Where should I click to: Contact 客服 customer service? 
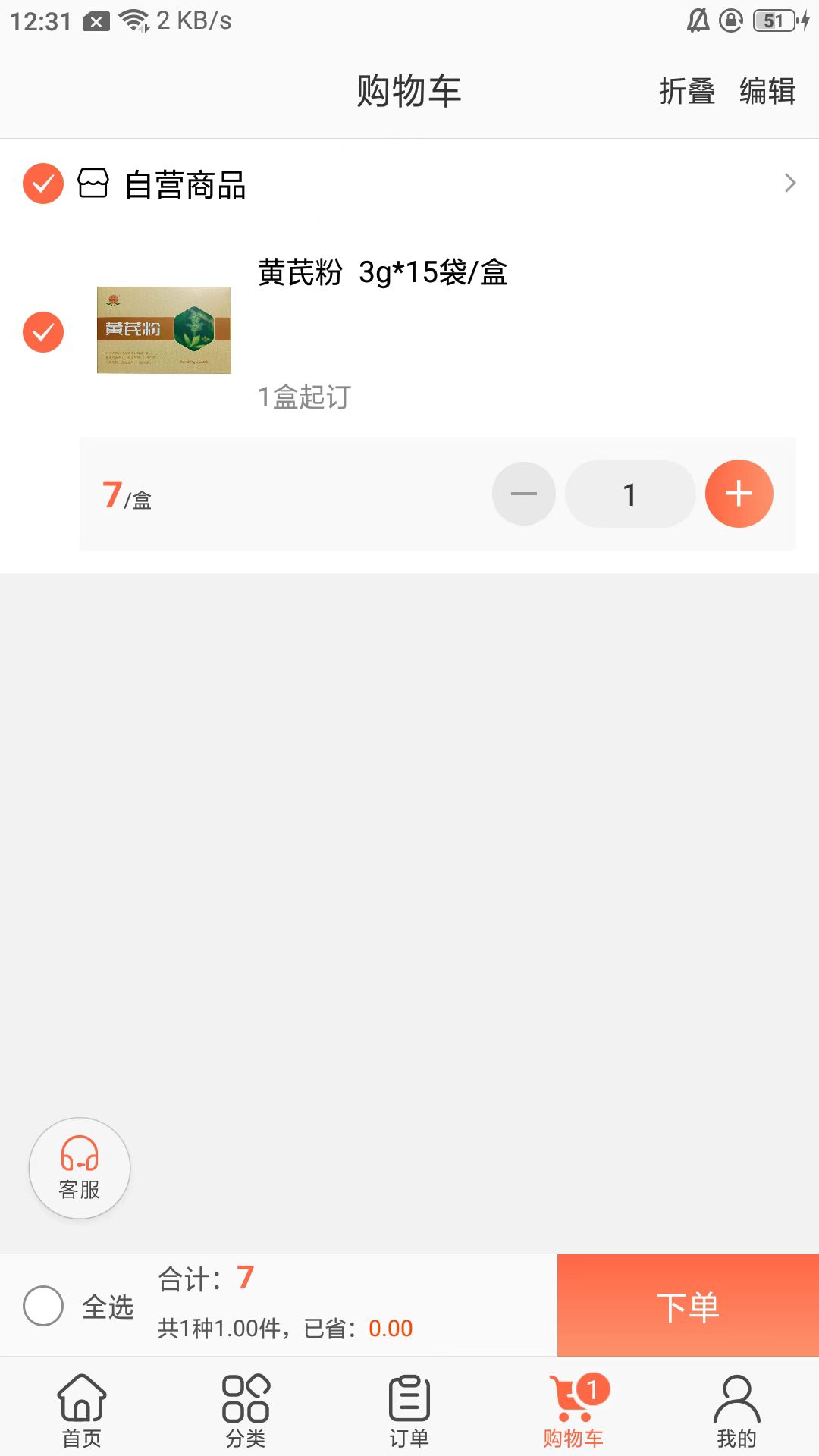[x=80, y=1168]
